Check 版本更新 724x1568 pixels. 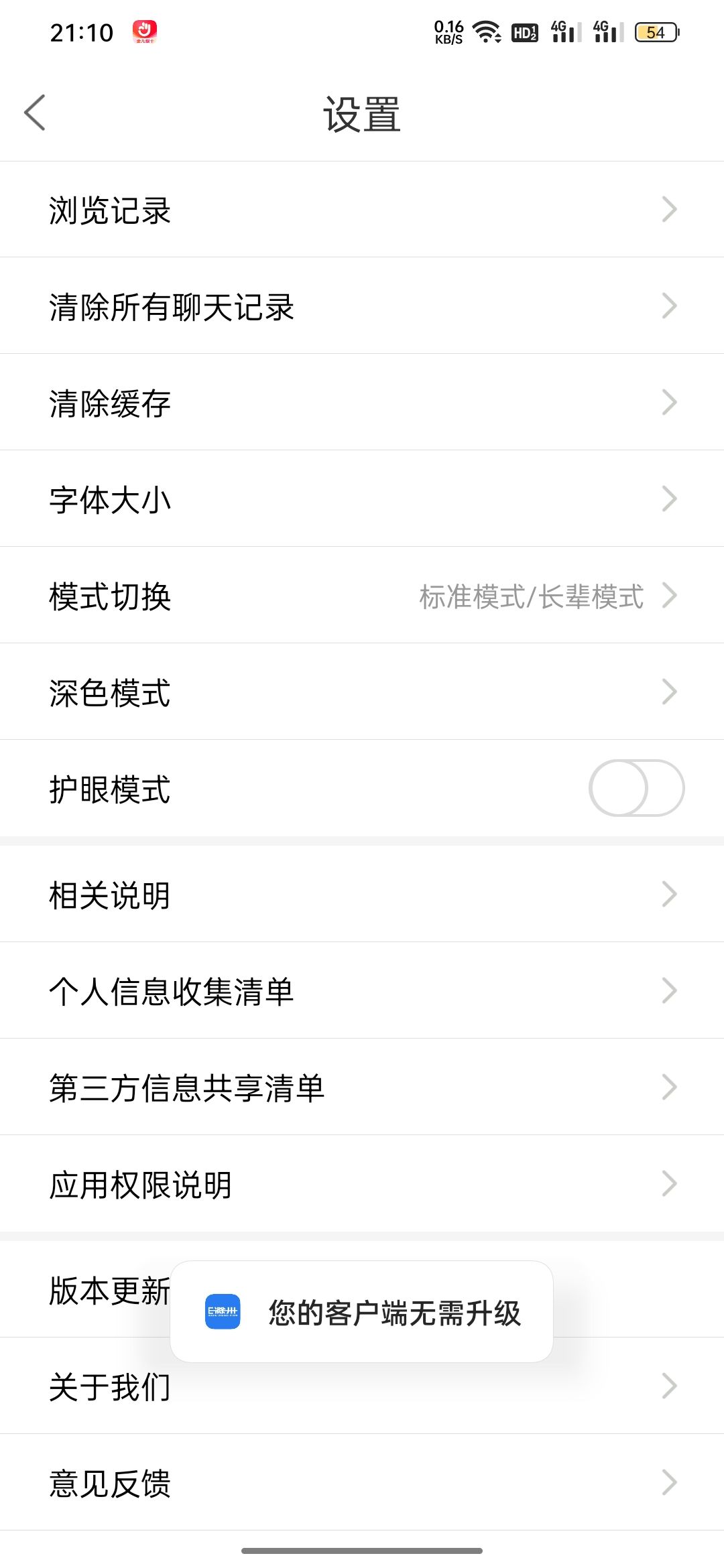pos(107,1290)
